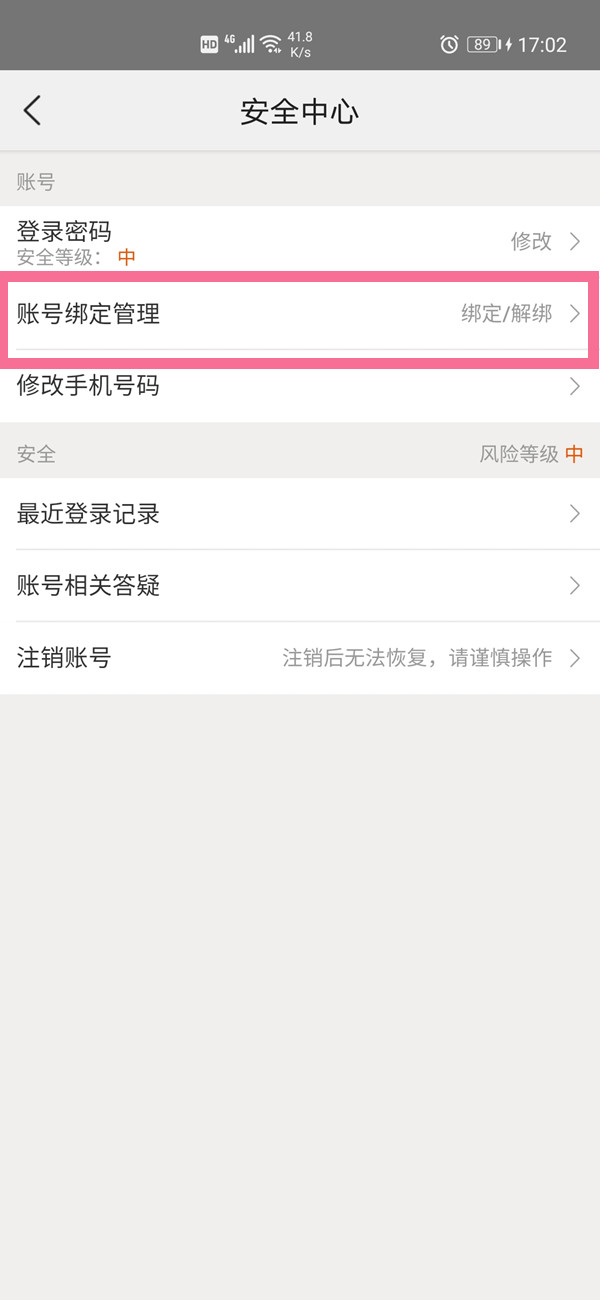Open 账号相关答疑
This screenshot has height=1300, width=600.
point(300,586)
